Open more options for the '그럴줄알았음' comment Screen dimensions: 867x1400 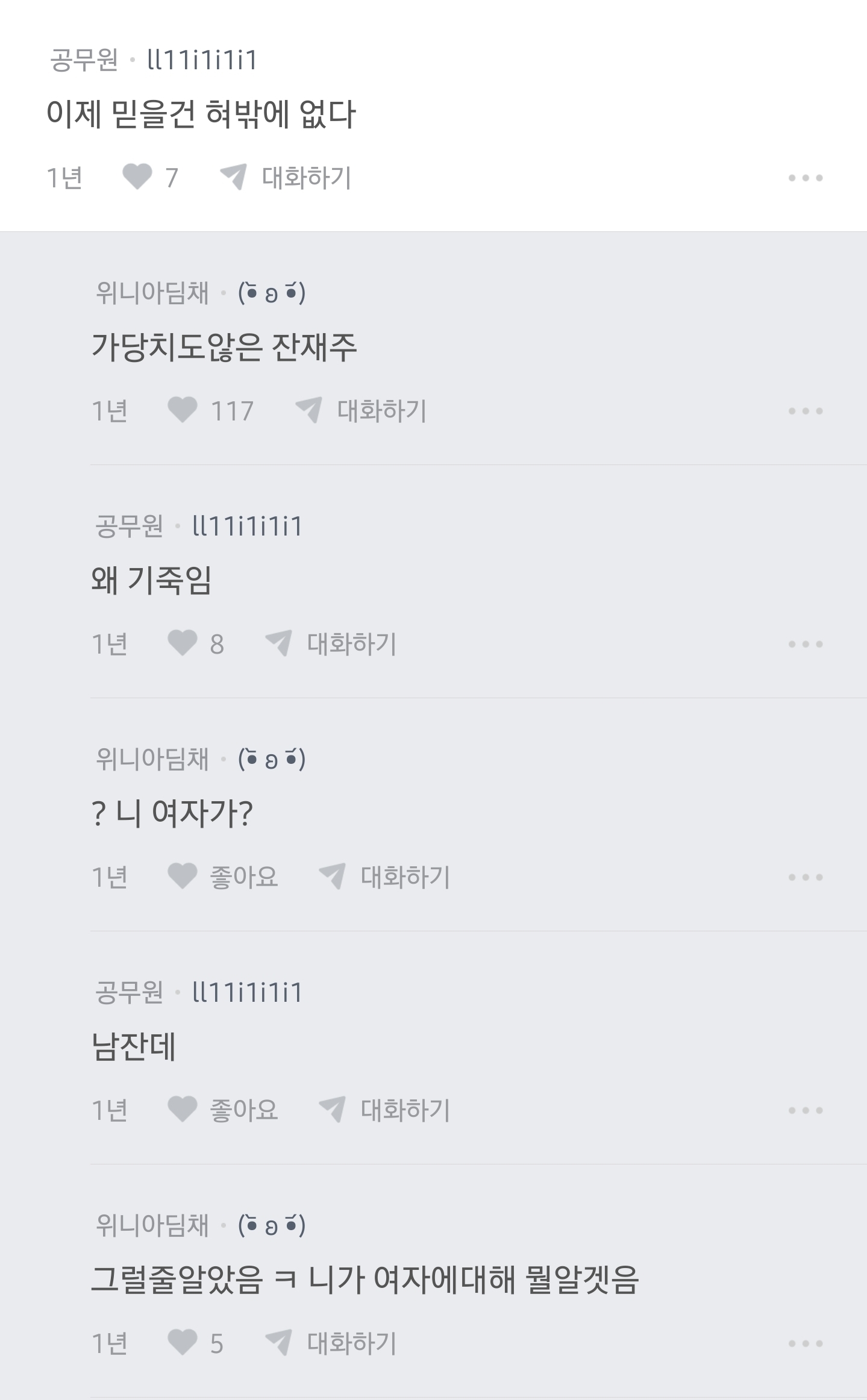805,1343
